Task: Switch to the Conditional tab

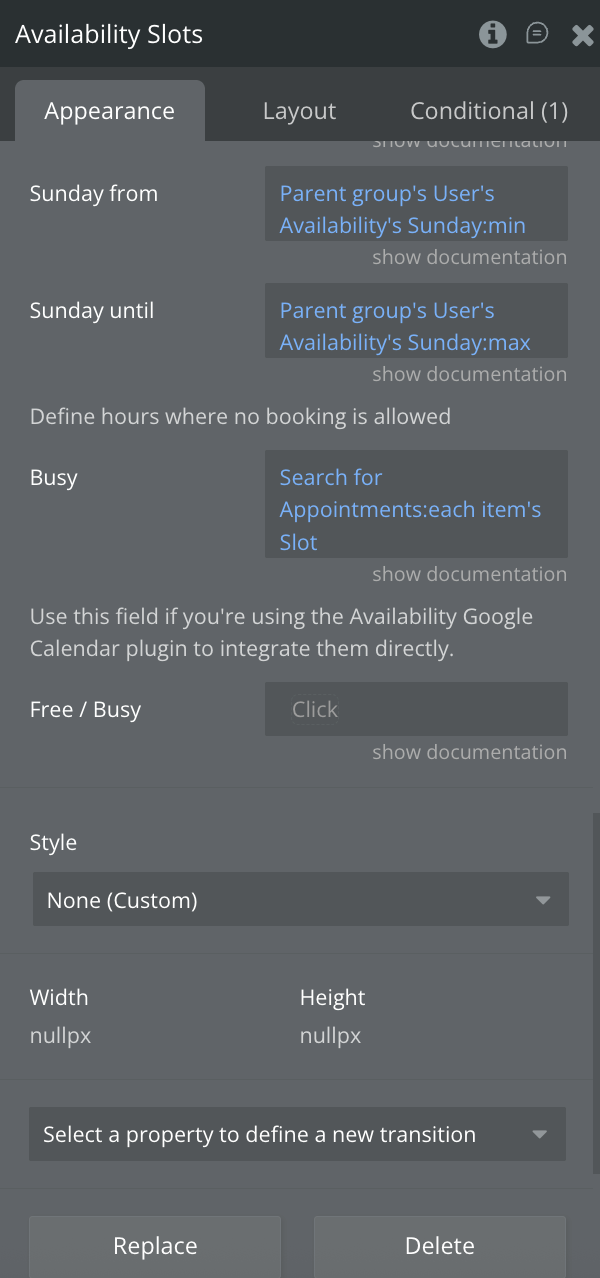Action: coord(489,111)
